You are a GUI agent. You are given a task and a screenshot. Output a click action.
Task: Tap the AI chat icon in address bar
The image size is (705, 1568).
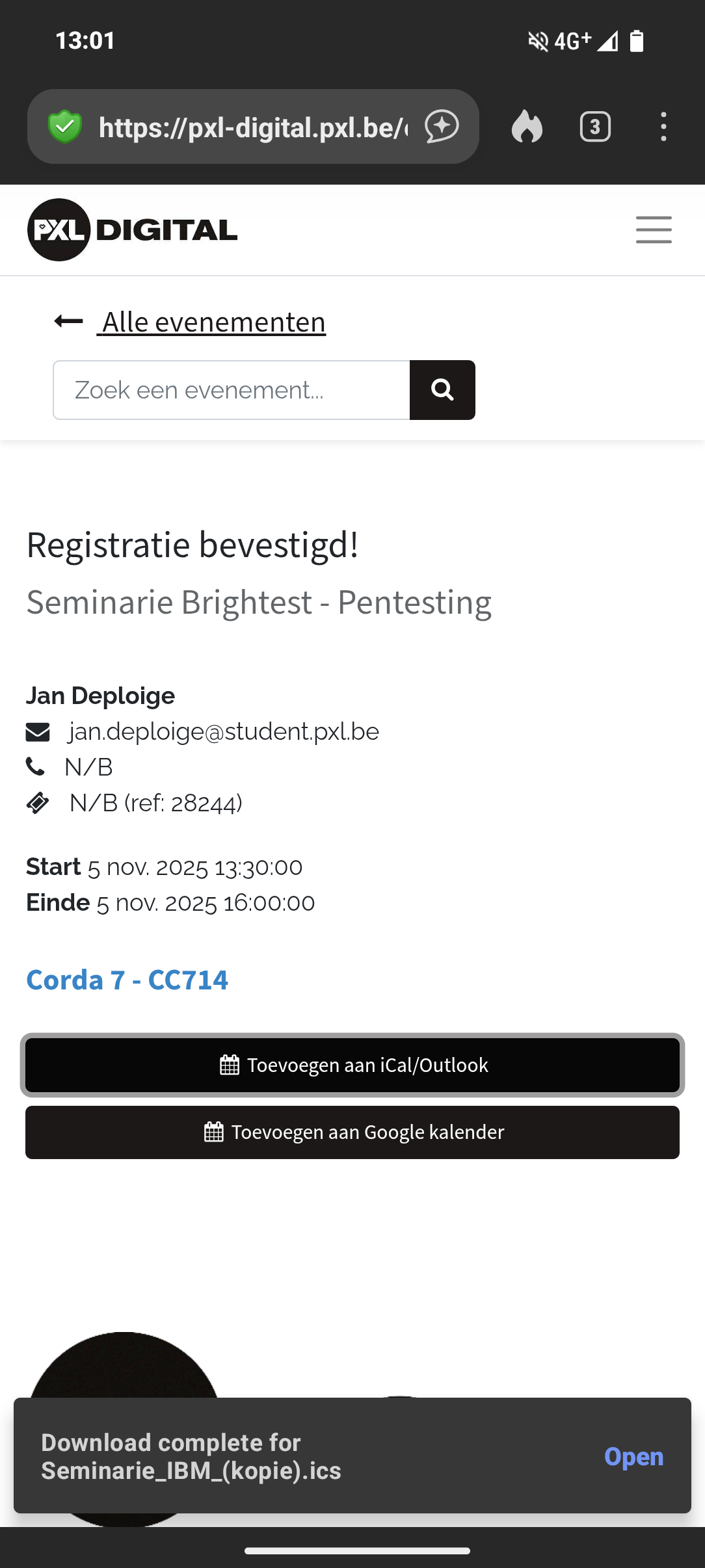click(442, 127)
